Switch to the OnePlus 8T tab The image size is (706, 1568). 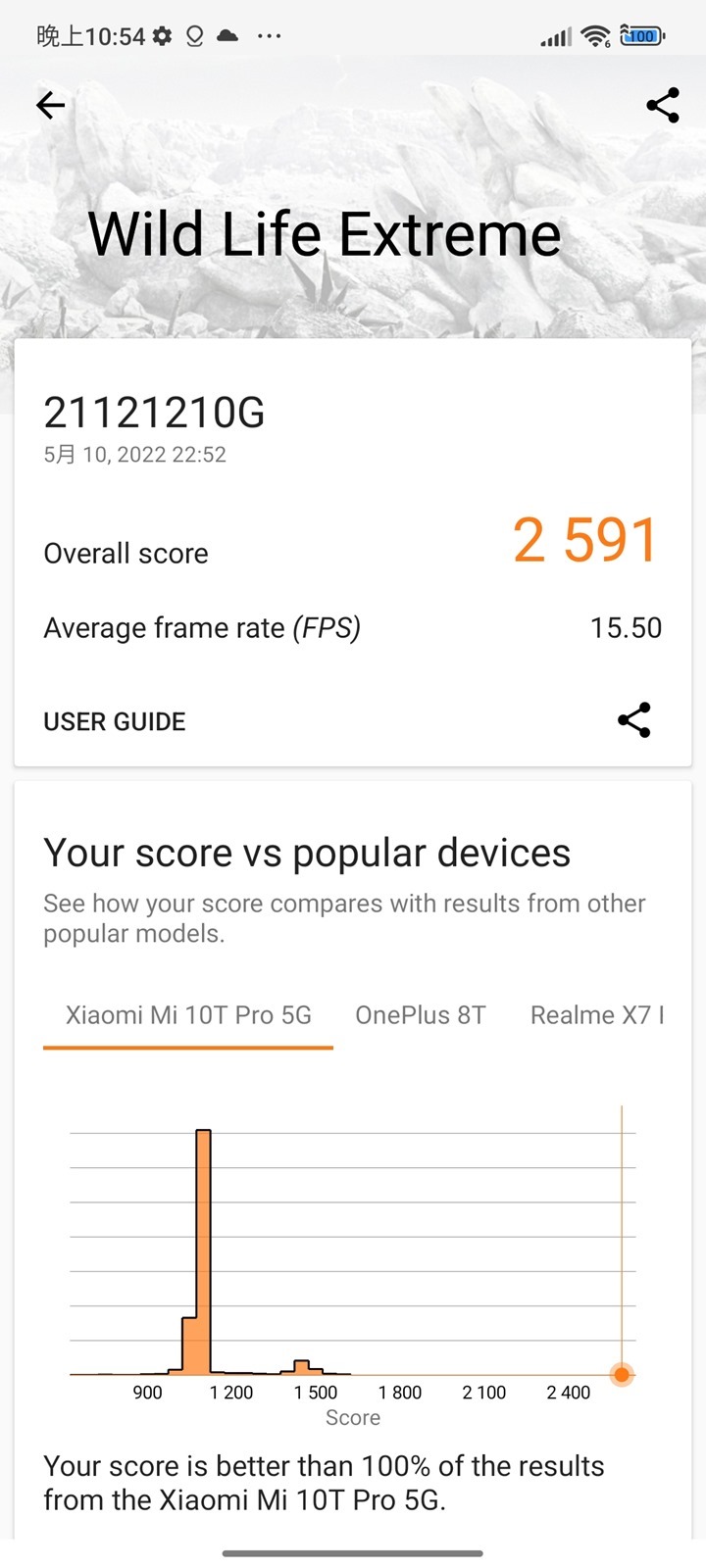[420, 1015]
